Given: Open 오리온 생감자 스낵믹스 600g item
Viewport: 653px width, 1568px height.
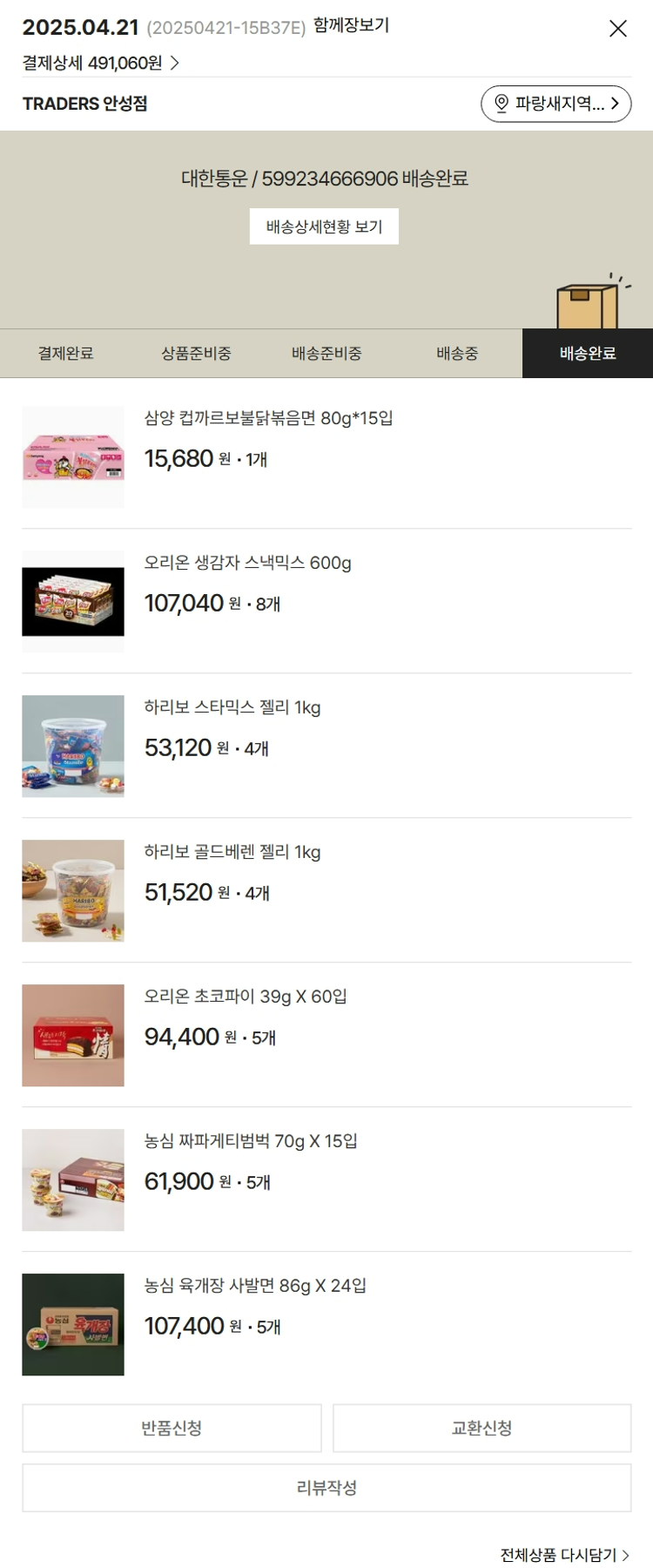Looking at the screenshot, I should (x=247, y=563).
